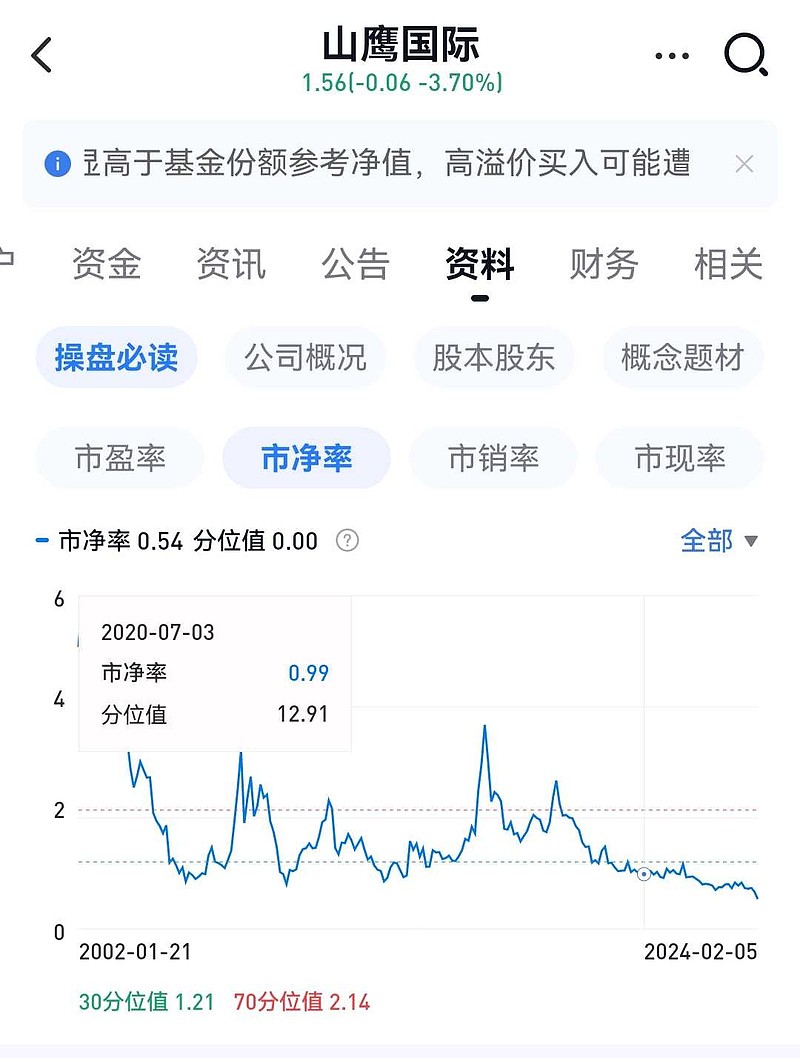The image size is (800, 1058).
Task: Open the help tooltip question mark icon
Action: pos(346,541)
